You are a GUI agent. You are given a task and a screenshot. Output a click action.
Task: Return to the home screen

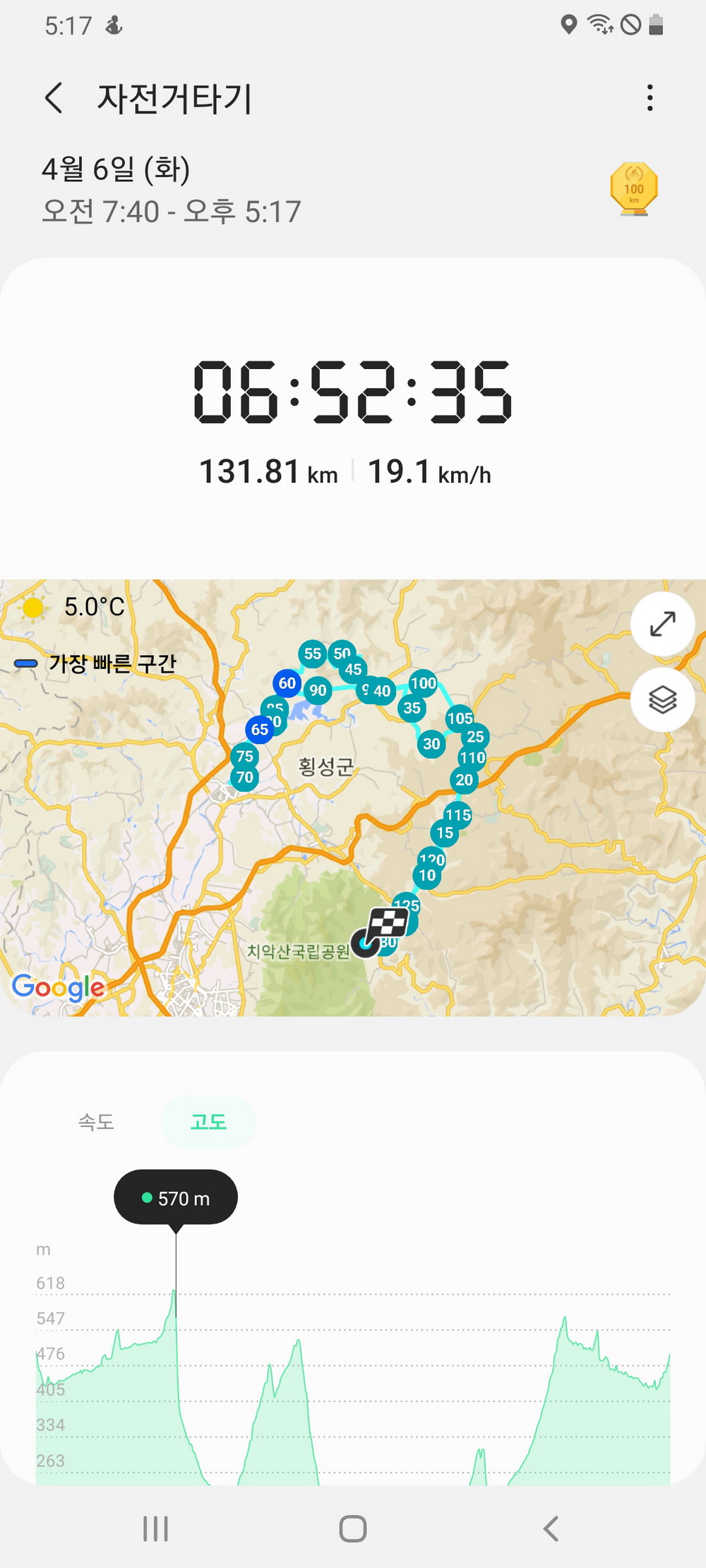coord(353,1528)
